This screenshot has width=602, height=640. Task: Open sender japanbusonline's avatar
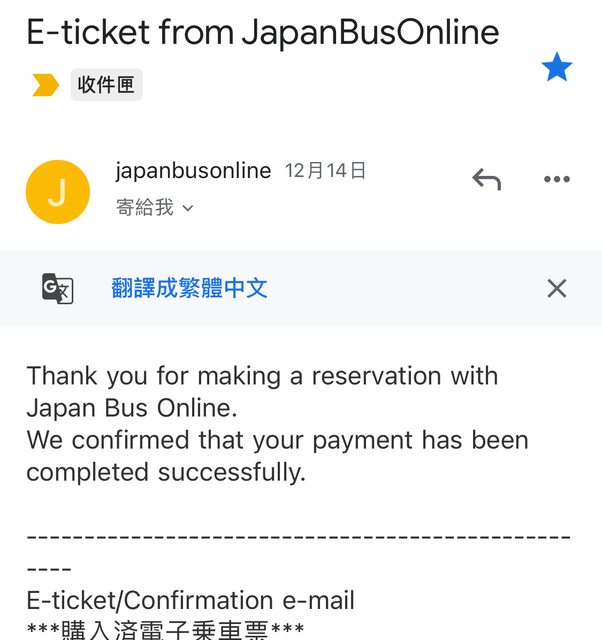click(57, 191)
